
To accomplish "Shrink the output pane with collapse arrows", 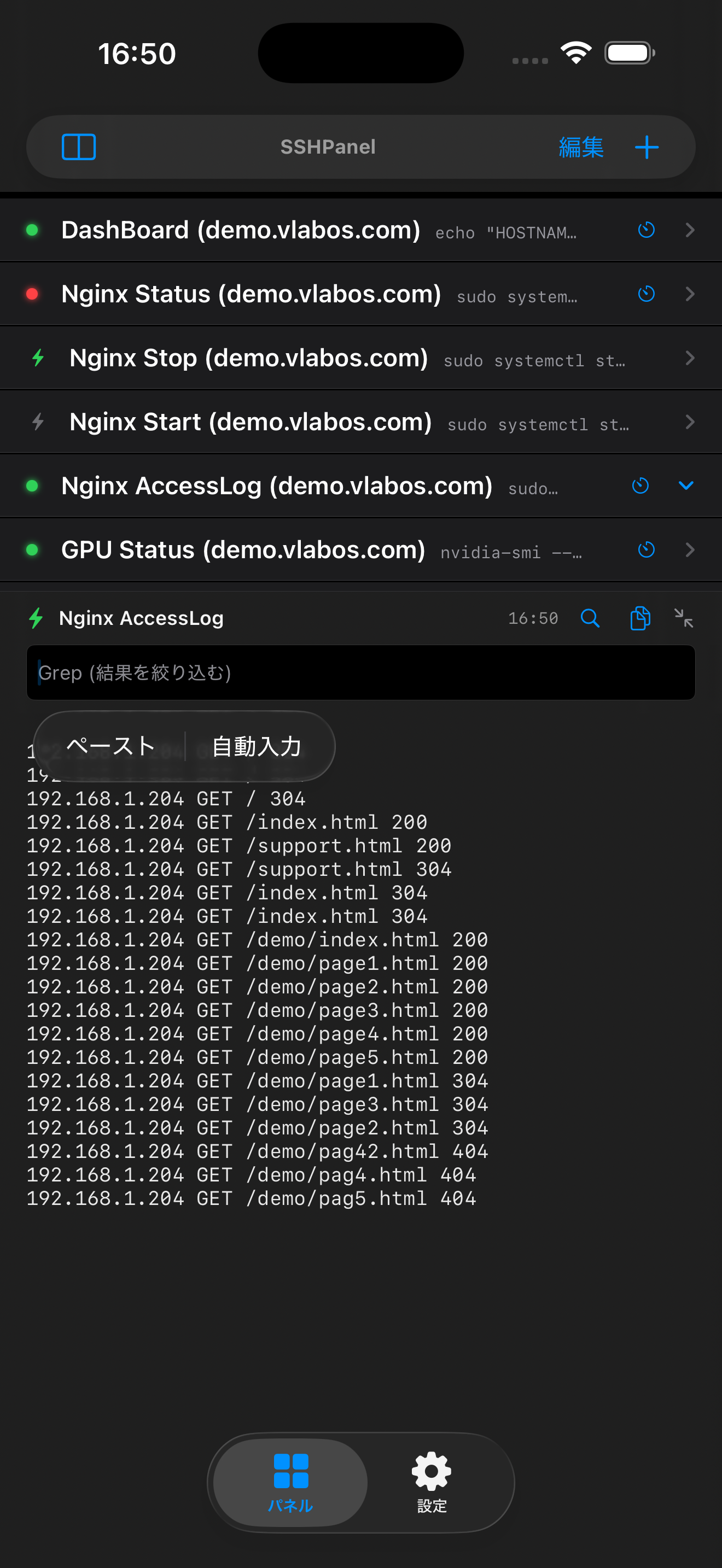I will tap(684, 618).
